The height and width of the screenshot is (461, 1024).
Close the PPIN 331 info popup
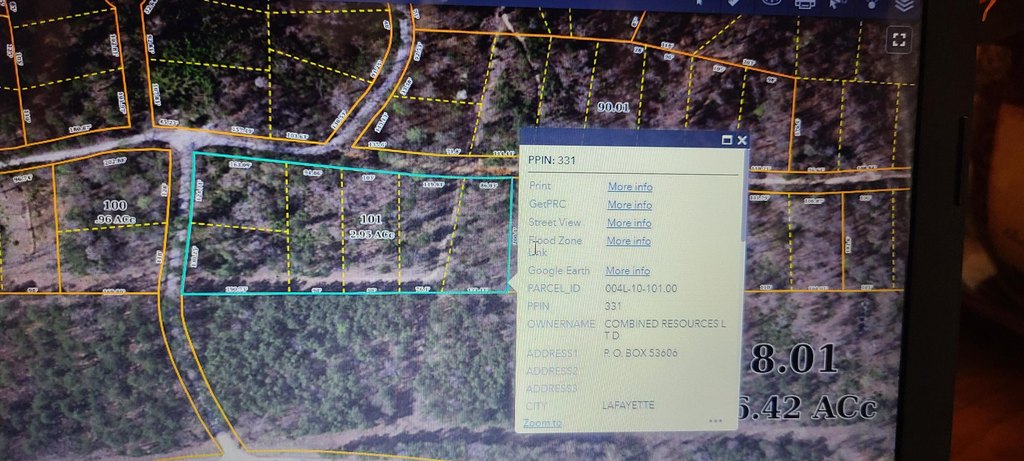click(741, 140)
